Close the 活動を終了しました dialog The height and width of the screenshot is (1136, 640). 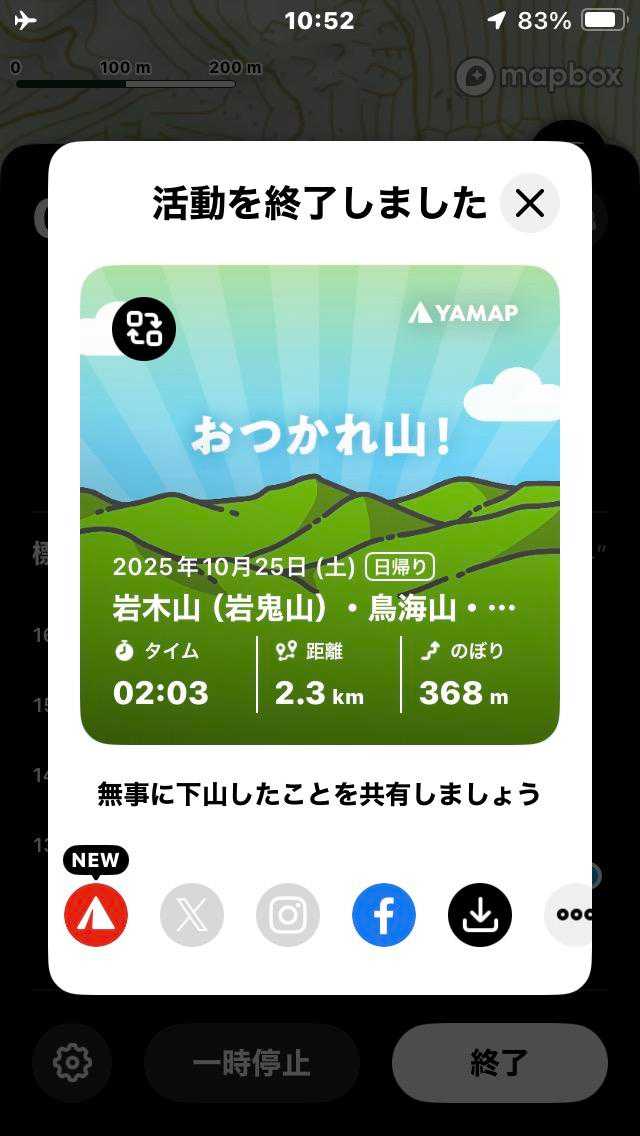(529, 203)
